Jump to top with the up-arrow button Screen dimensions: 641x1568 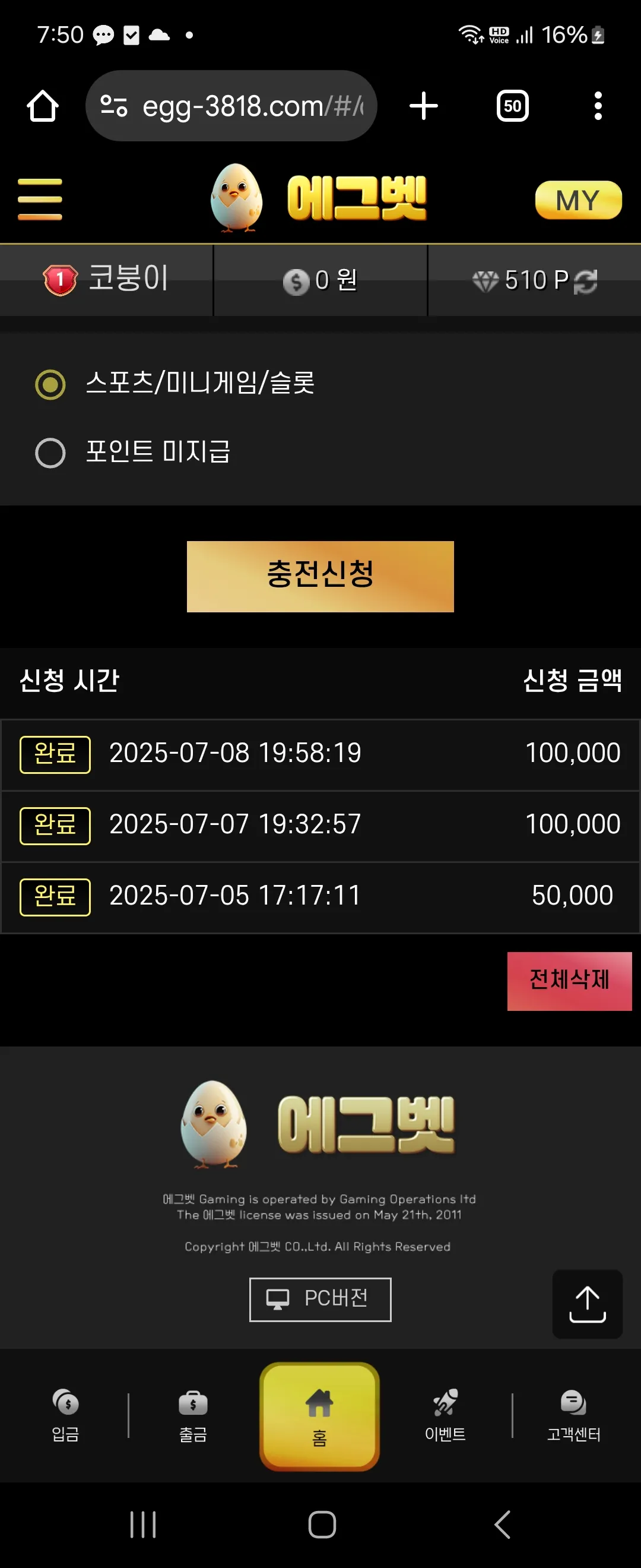pos(587,1304)
